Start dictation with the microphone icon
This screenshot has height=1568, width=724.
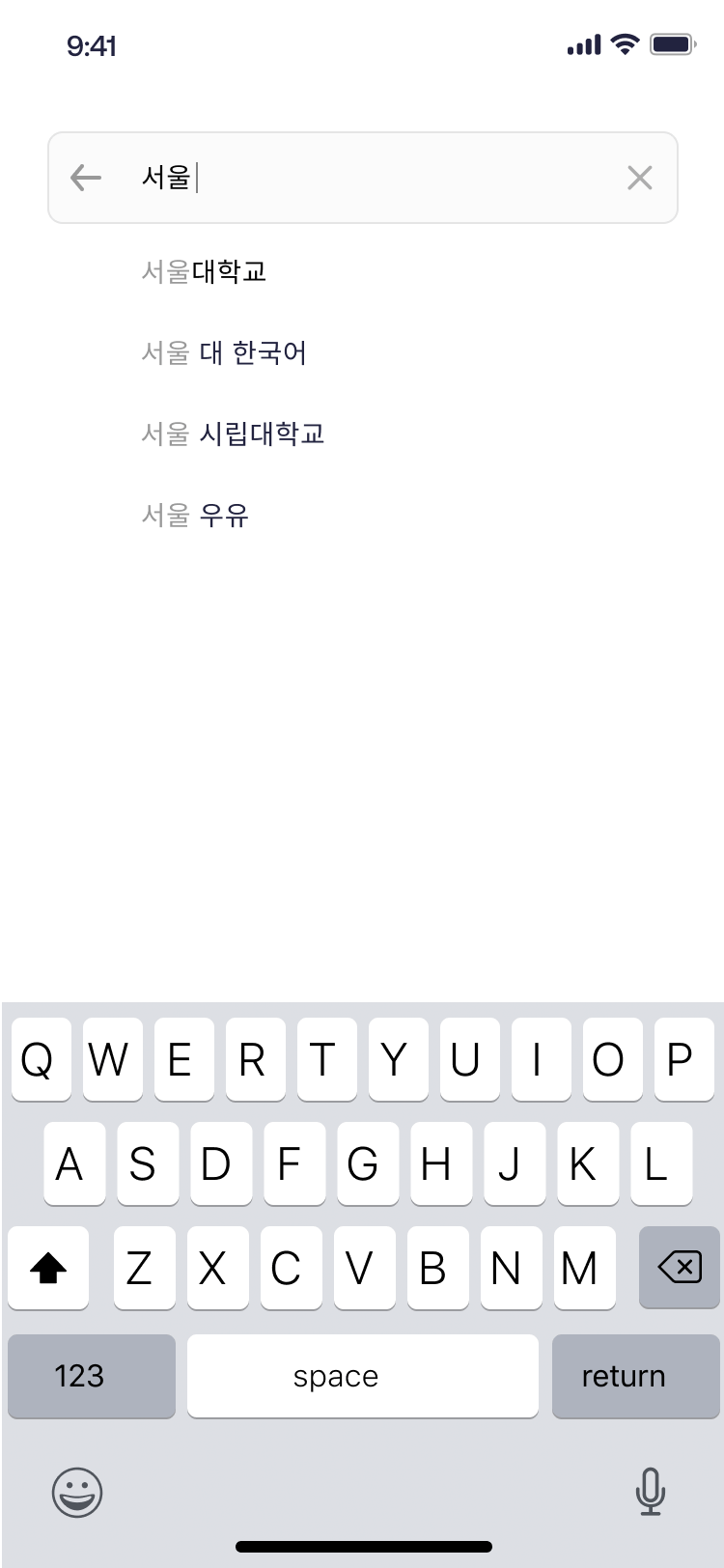click(651, 1492)
